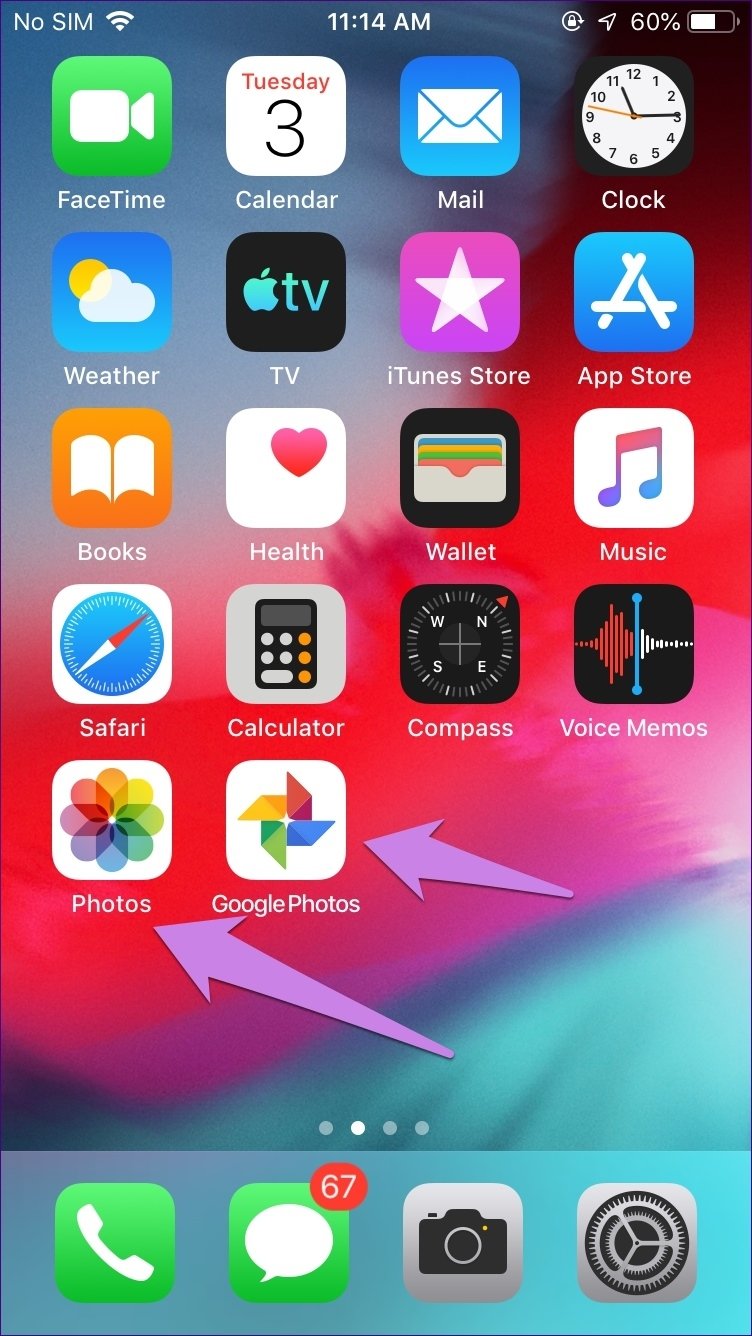Open the Settings gear in the dock

636,1243
